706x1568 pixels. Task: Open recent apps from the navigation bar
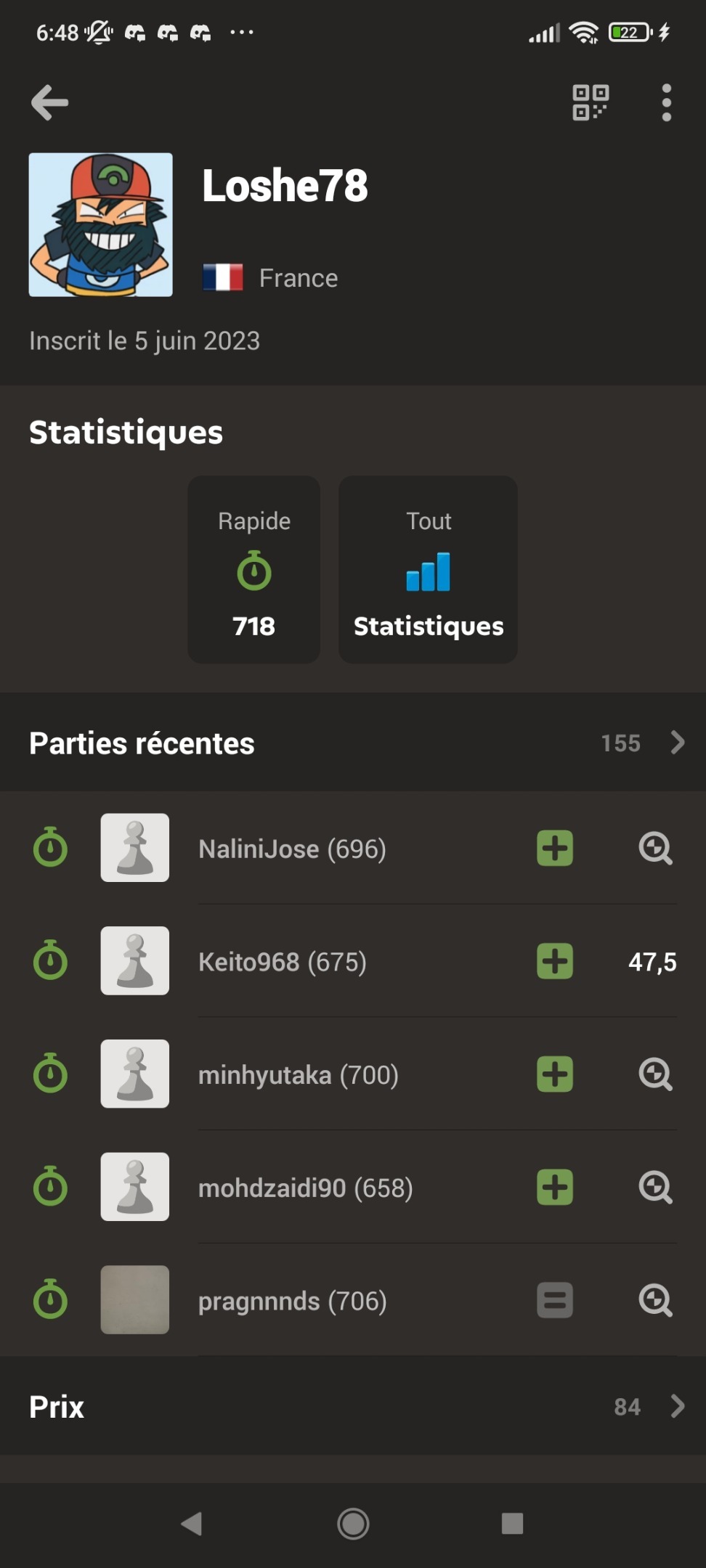point(512,1523)
